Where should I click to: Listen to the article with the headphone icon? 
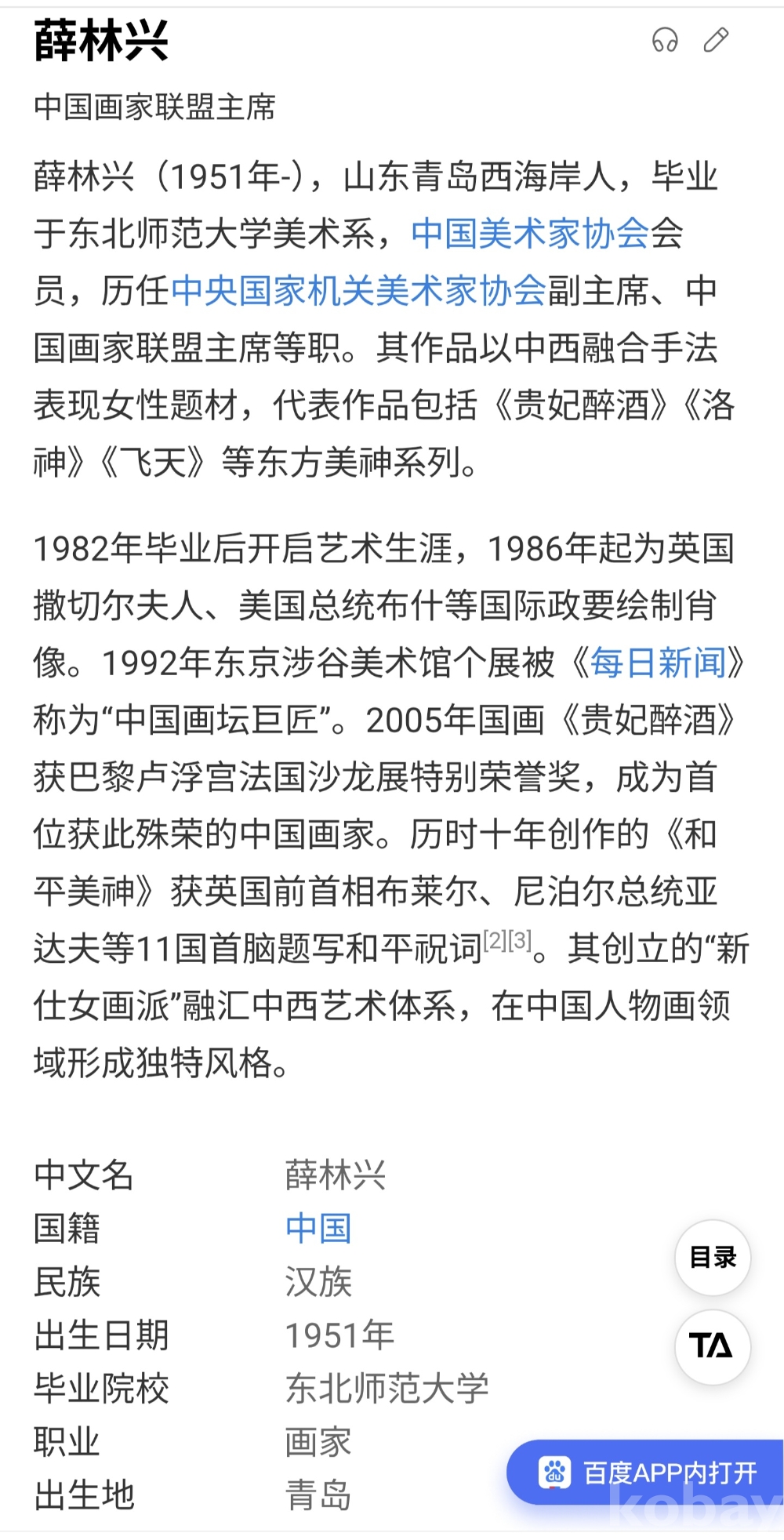(665, 40)
